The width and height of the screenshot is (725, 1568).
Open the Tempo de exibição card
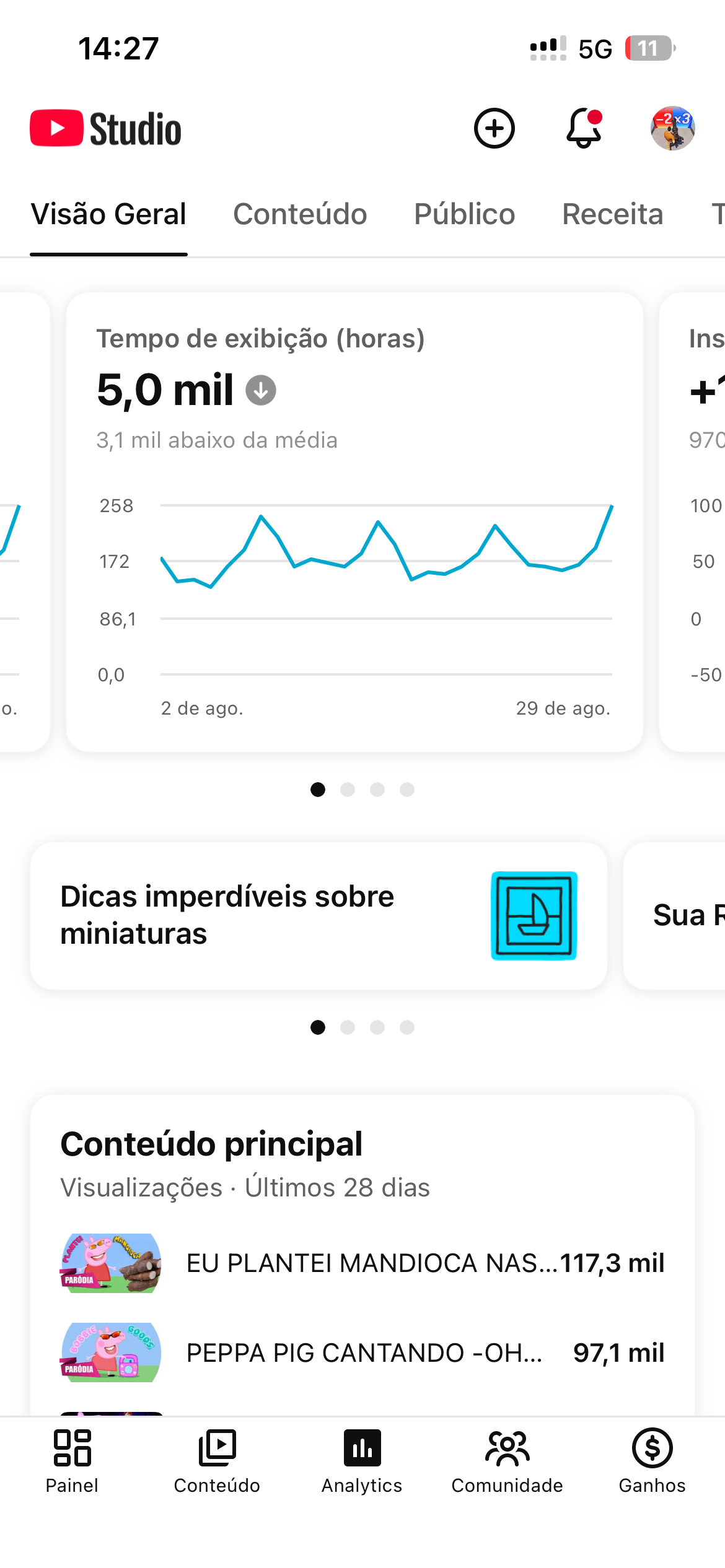[x=354, y=522]
